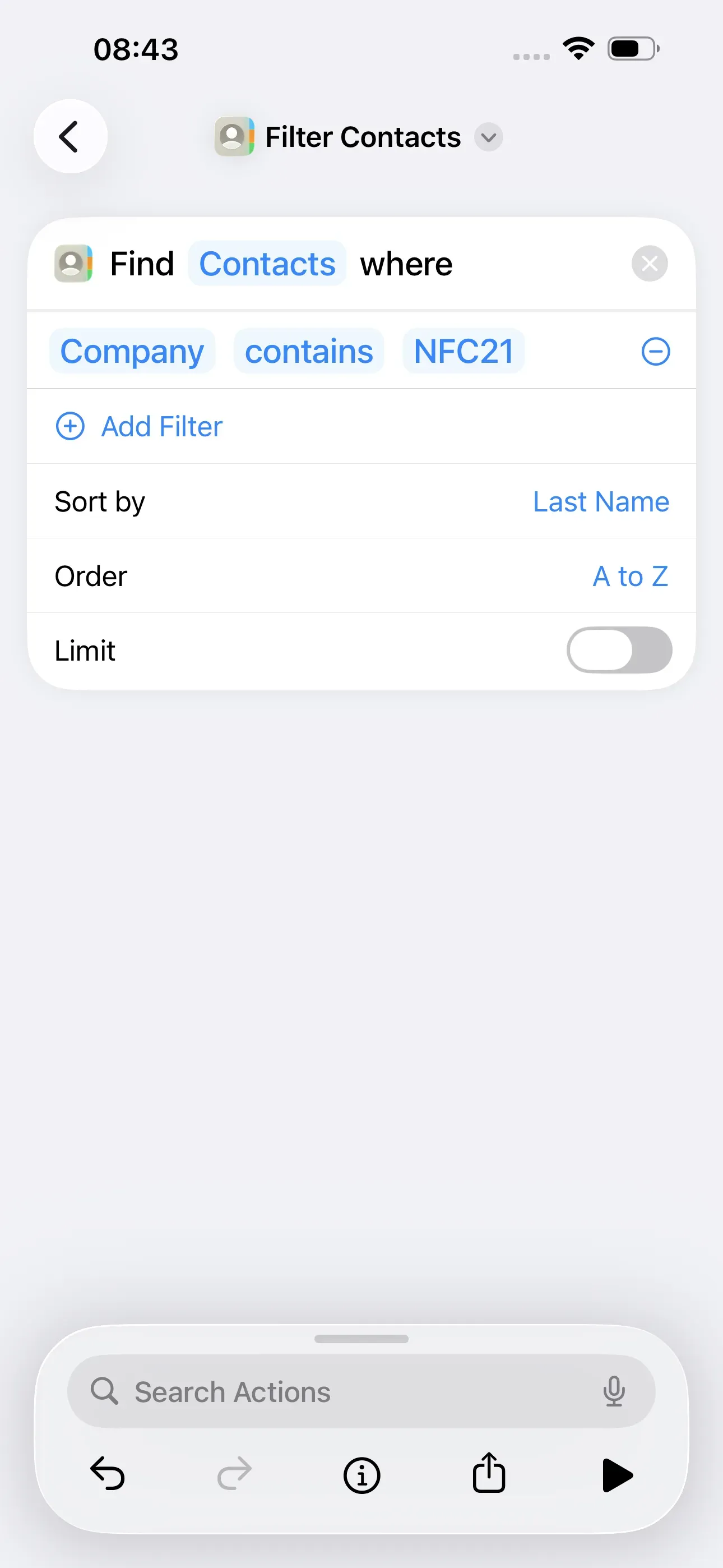
Task: Change the contains condition
Action: [x=309, y=351]
